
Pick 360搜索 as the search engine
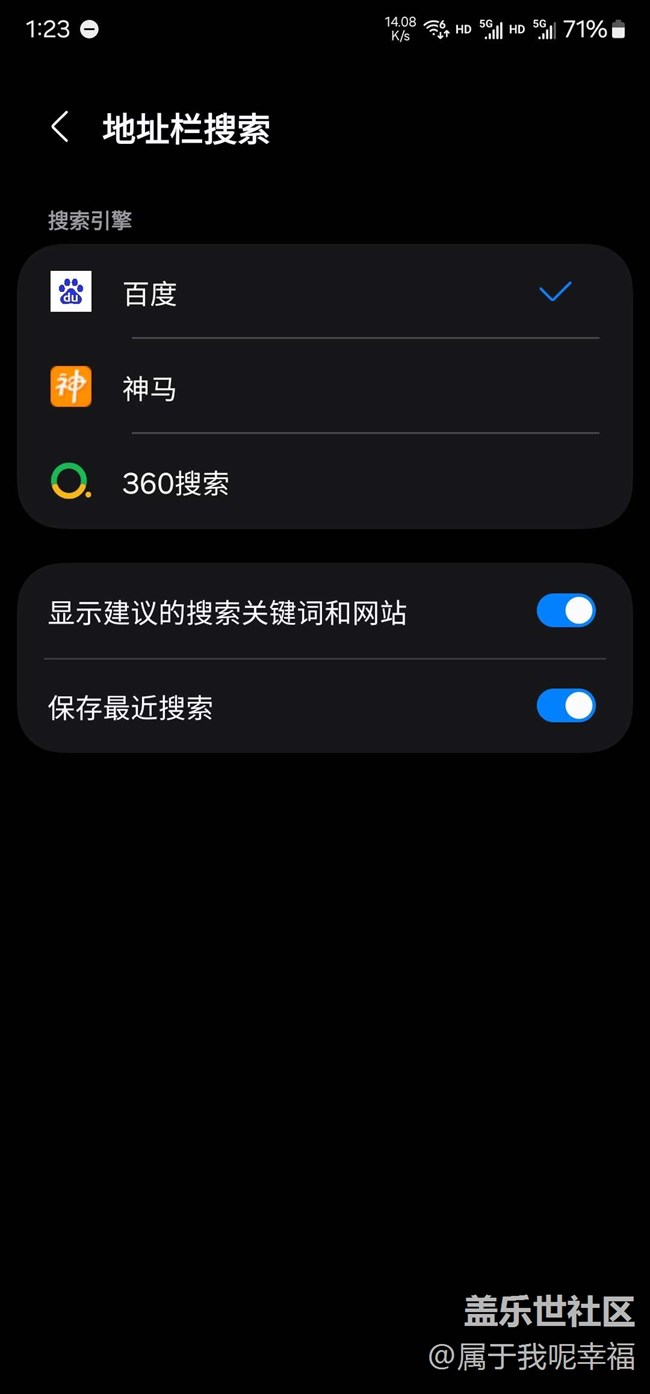tap(325, 482)
